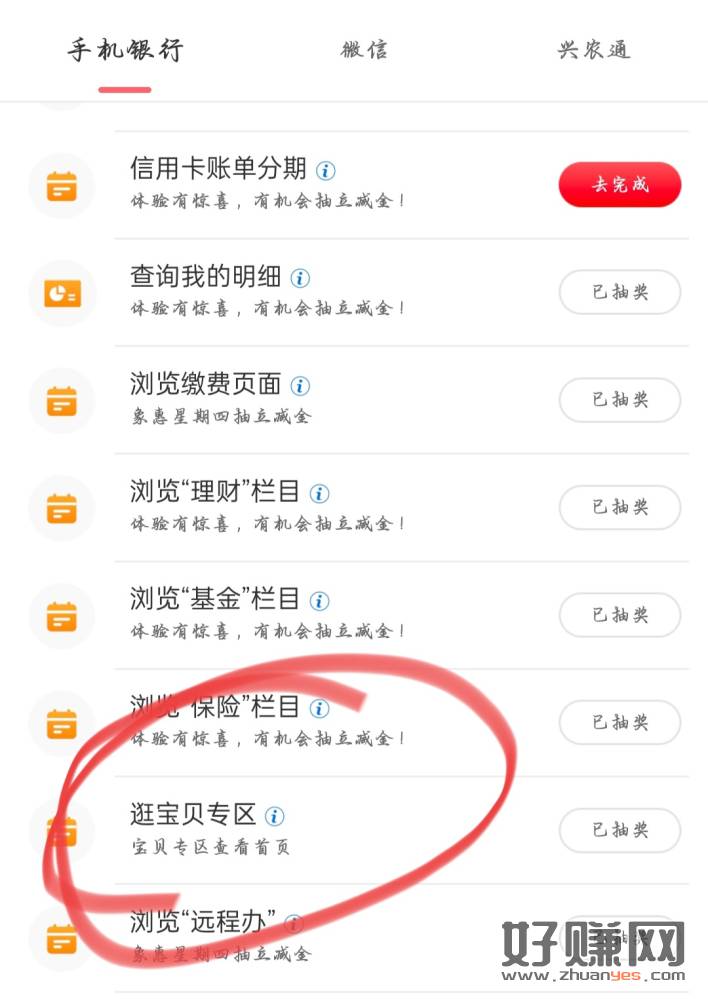The image size is (708, 999).
Task: Tap 已抽奖 button for 浏览缴费页面
Action: 619,400
